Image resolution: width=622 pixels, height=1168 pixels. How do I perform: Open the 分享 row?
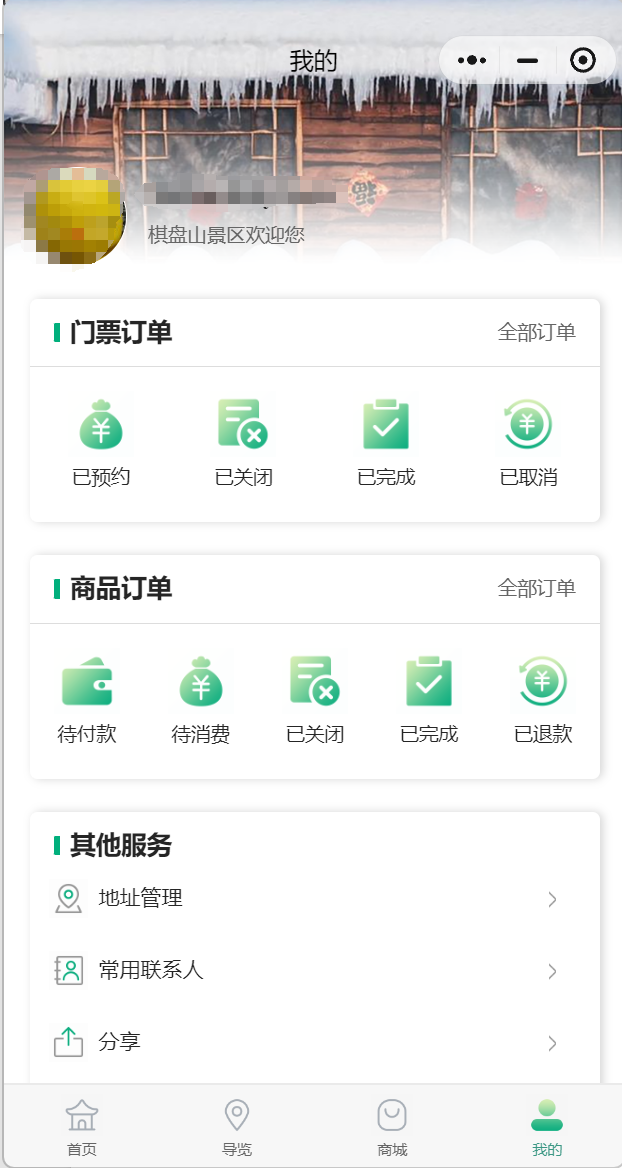(314, 1042)
